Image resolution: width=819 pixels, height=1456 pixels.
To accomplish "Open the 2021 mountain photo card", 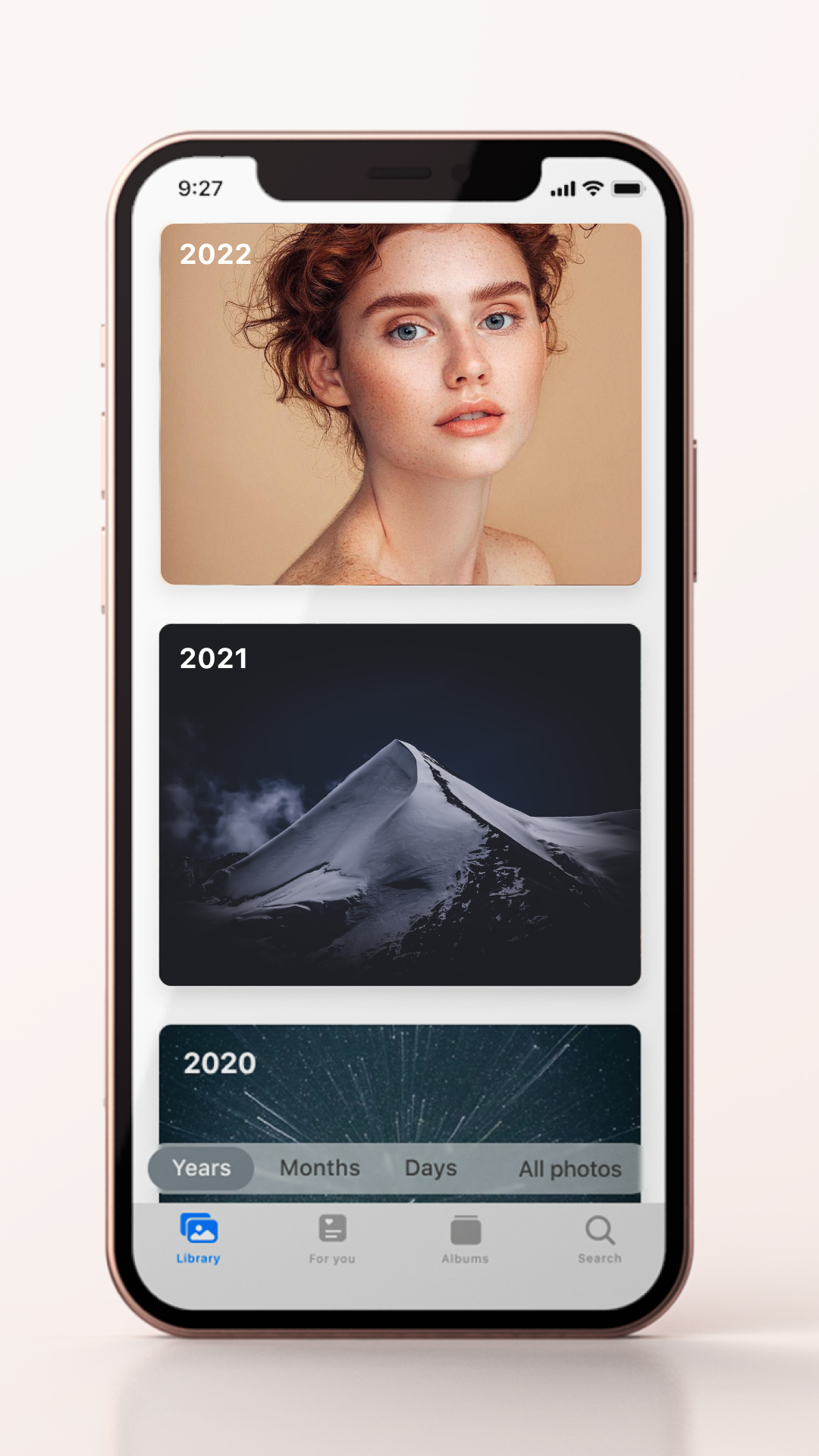I will (x=400, y=805).
